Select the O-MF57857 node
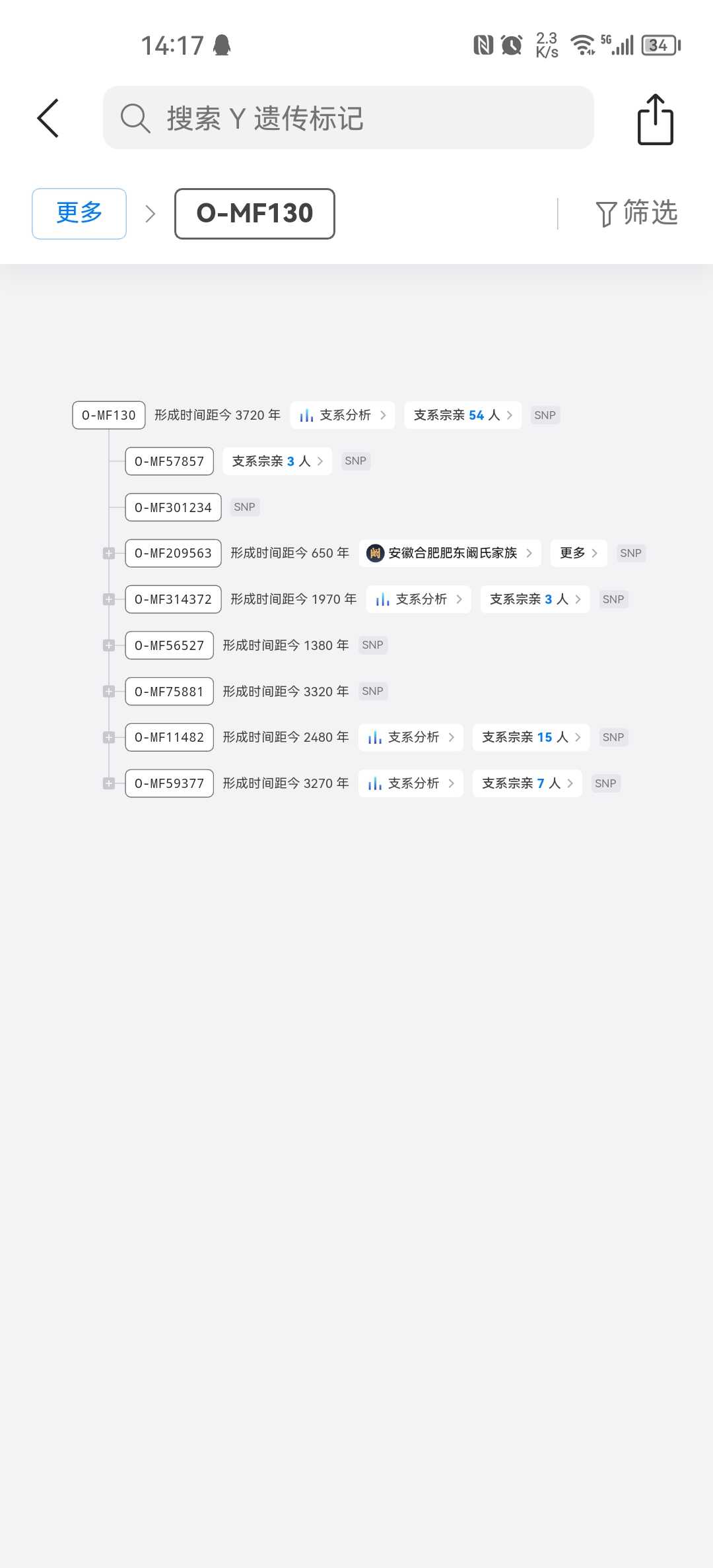This screenshot has width=713, height=1568. (x=169, y=461)
